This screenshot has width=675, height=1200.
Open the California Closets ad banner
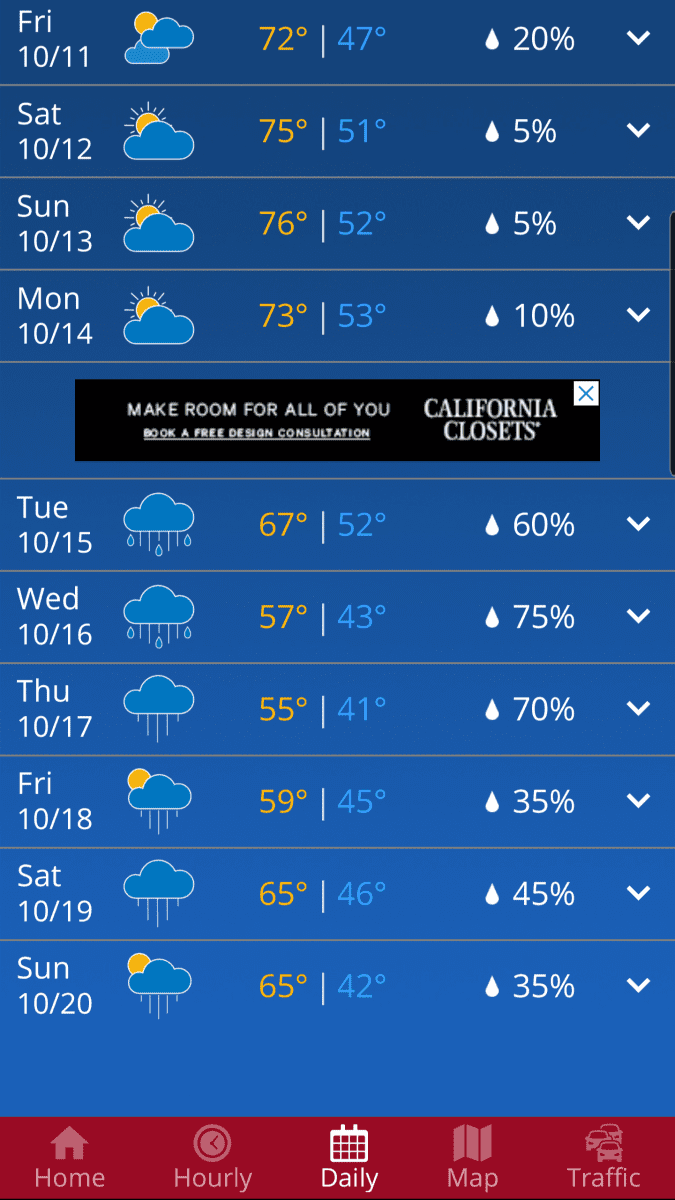click(337, 420)
